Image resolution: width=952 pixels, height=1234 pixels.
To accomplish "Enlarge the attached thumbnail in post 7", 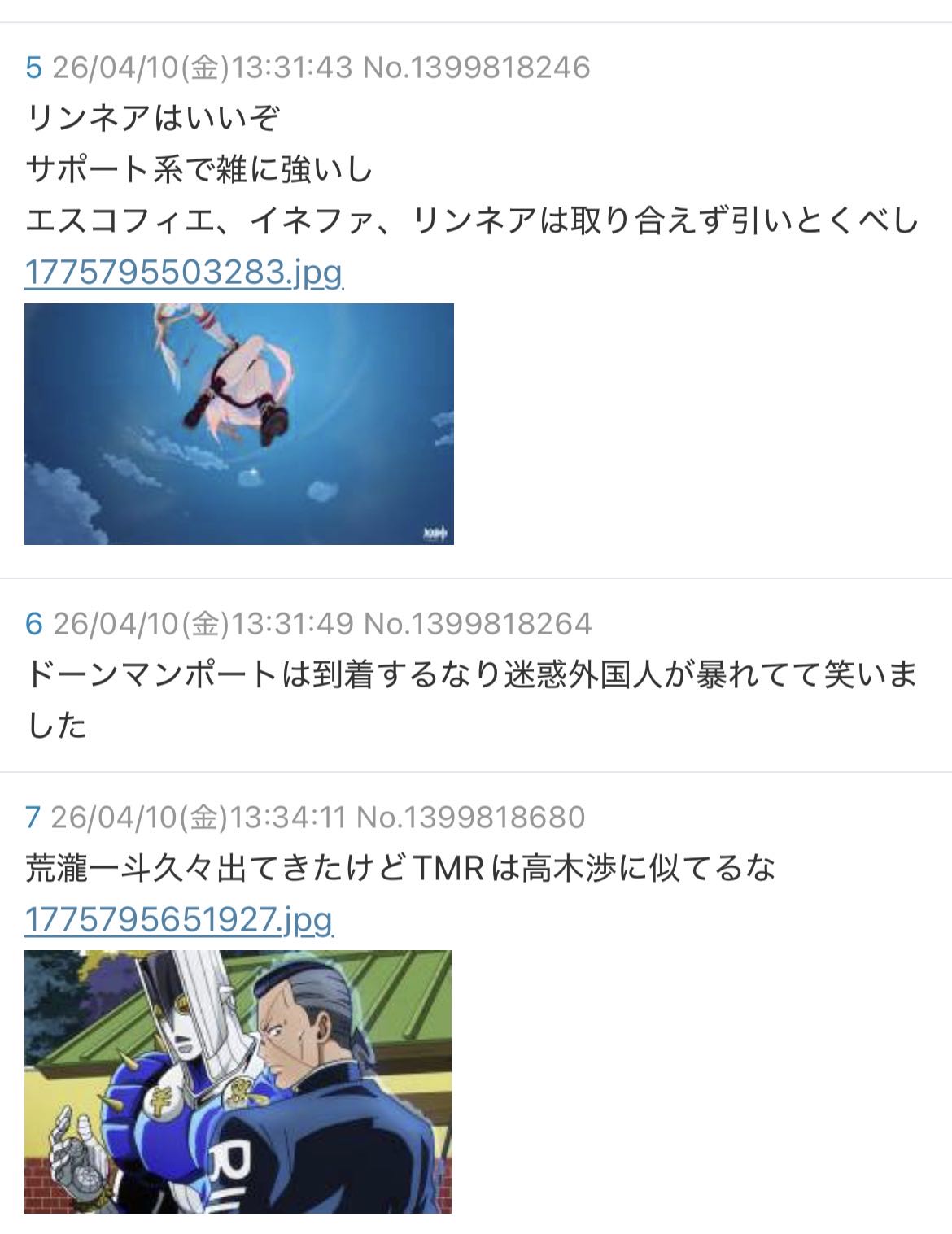I will tap(238, 1081).
